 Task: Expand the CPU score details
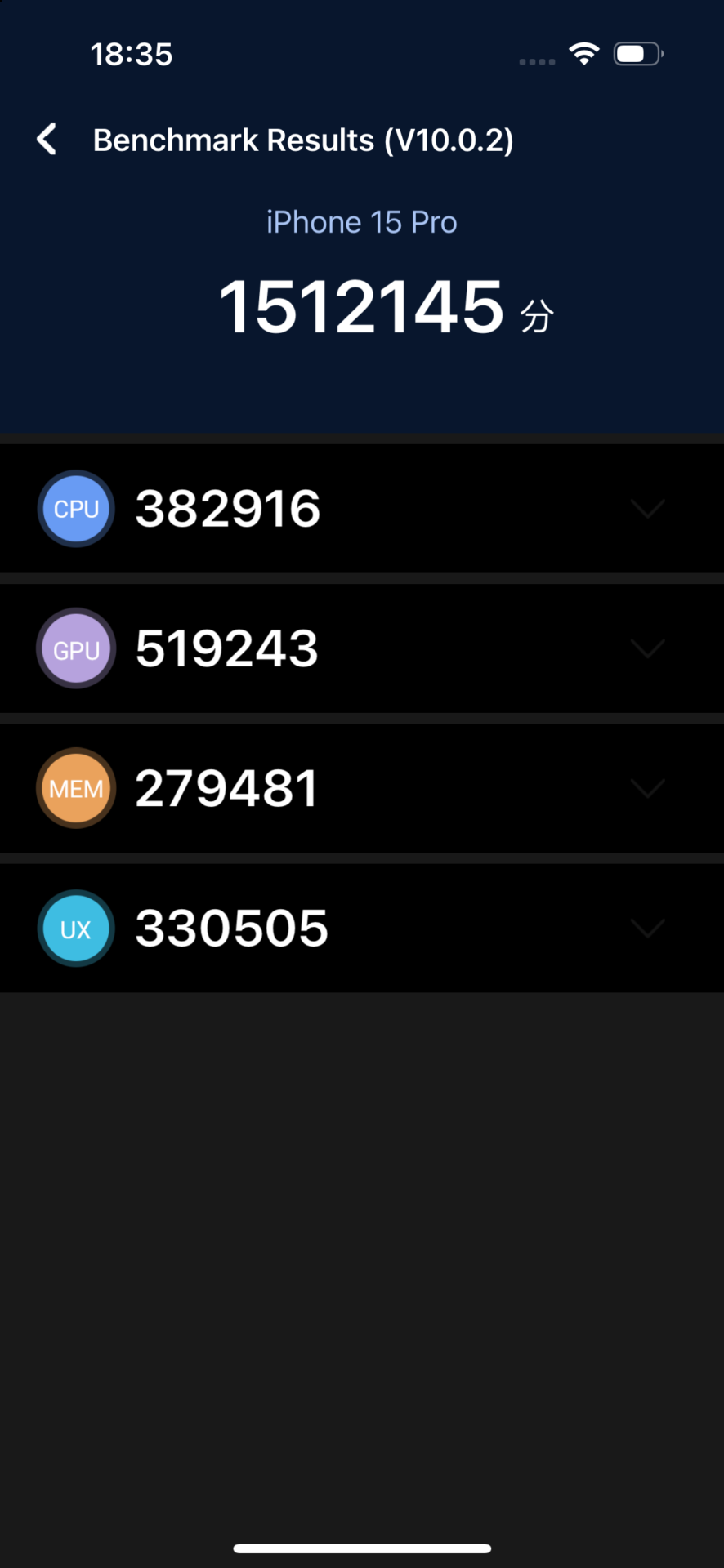(647, 509)
